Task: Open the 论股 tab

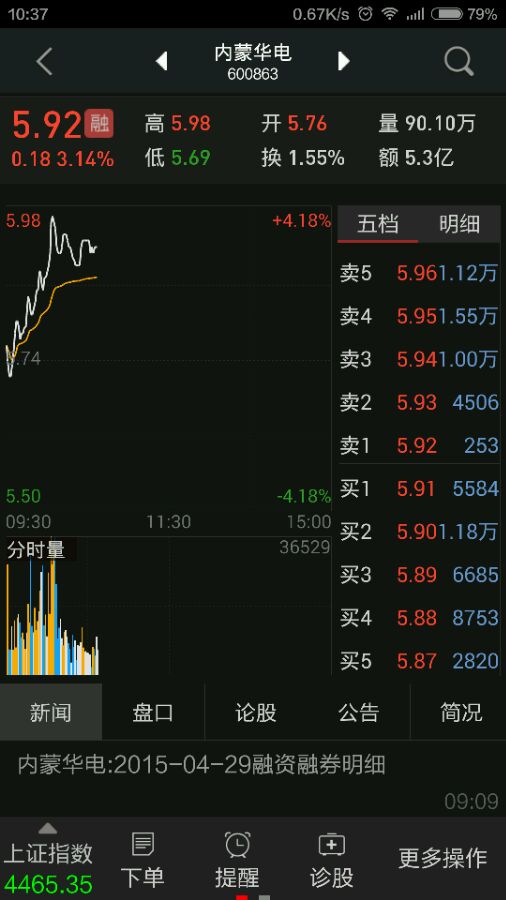Action: [256, 712]
